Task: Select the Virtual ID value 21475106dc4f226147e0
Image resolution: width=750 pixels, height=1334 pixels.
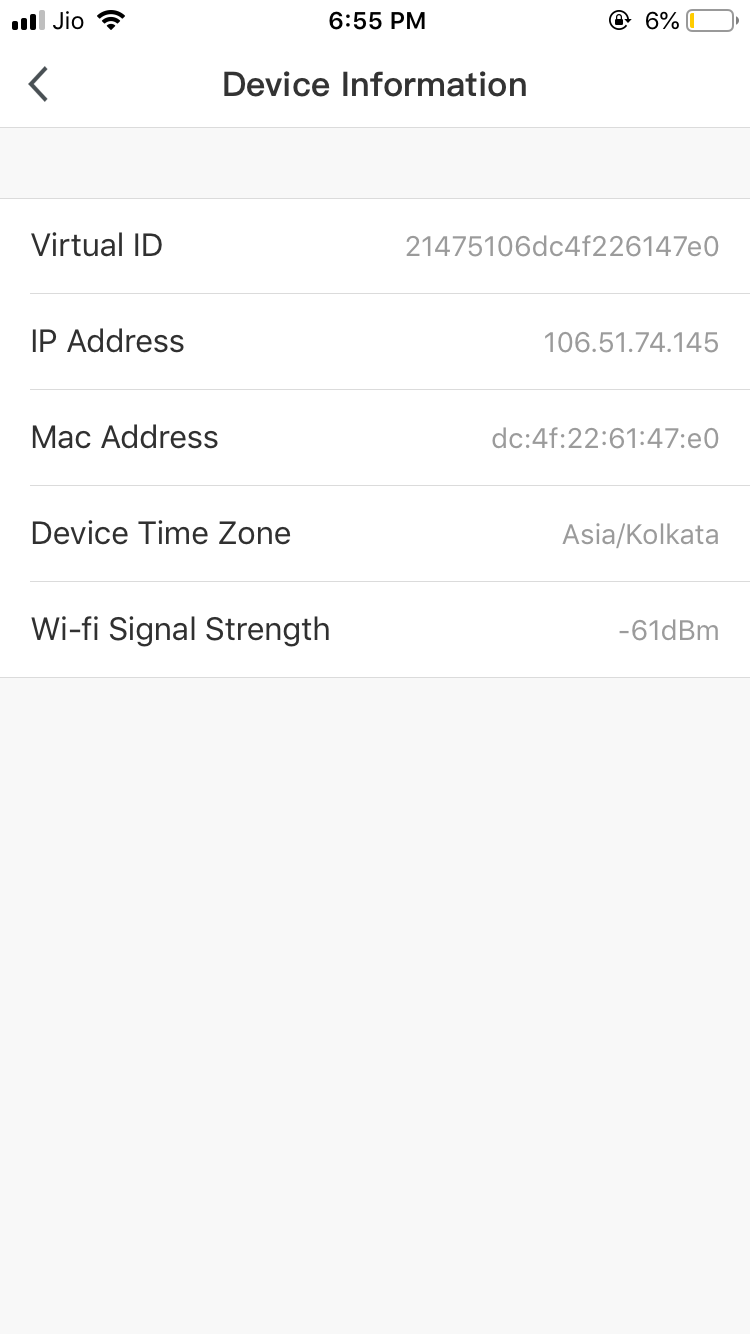Action: pyautogui.click(x=562, y=246)
